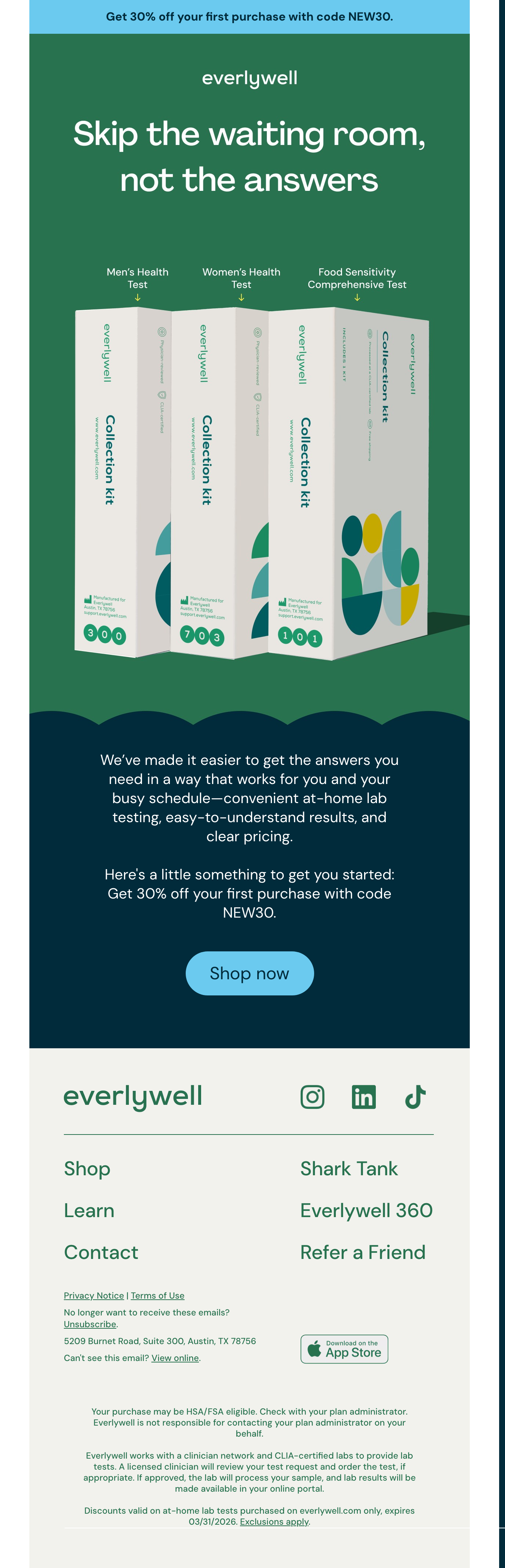Open the Privacy Notice
This screenshot has width=505, height=1568.
point(94,1295)
